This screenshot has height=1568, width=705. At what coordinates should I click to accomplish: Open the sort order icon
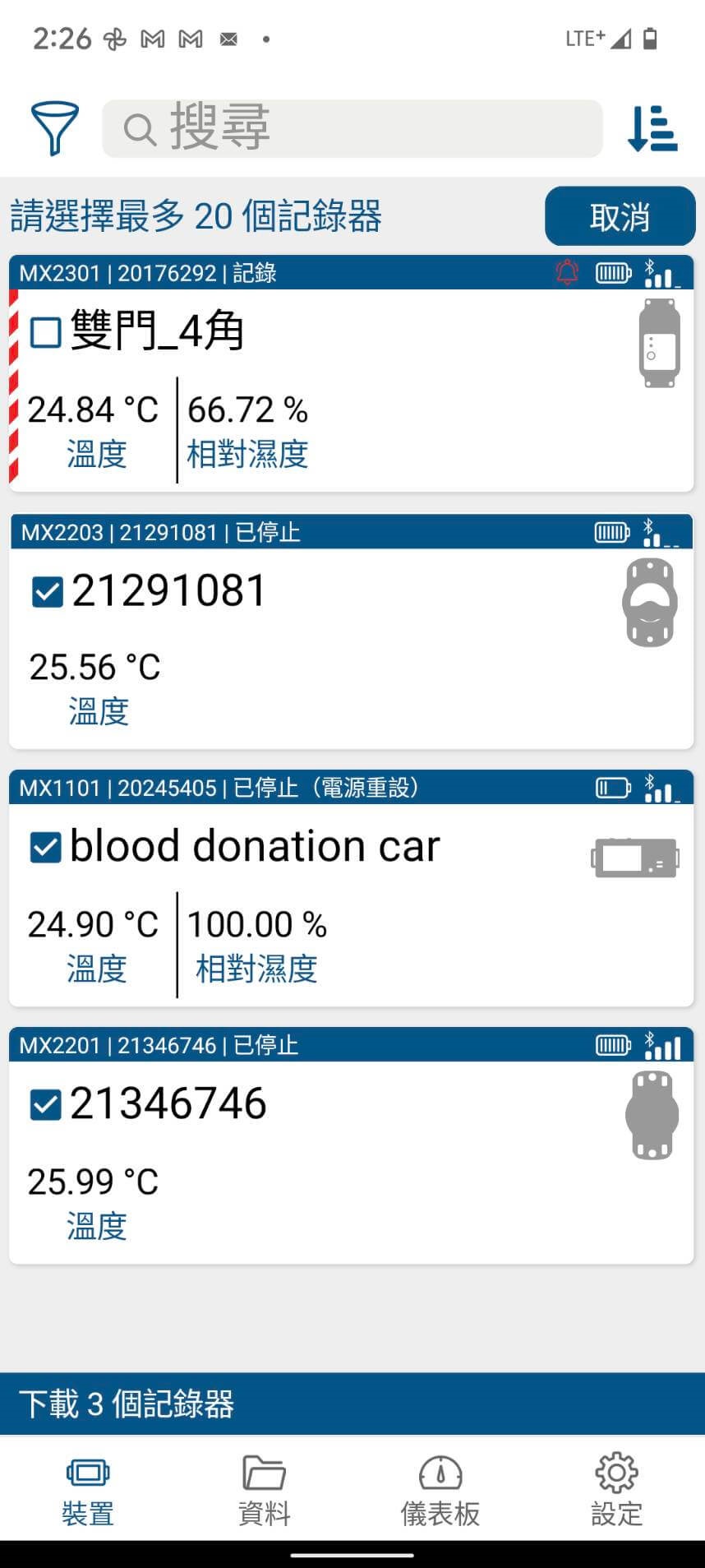652,128
